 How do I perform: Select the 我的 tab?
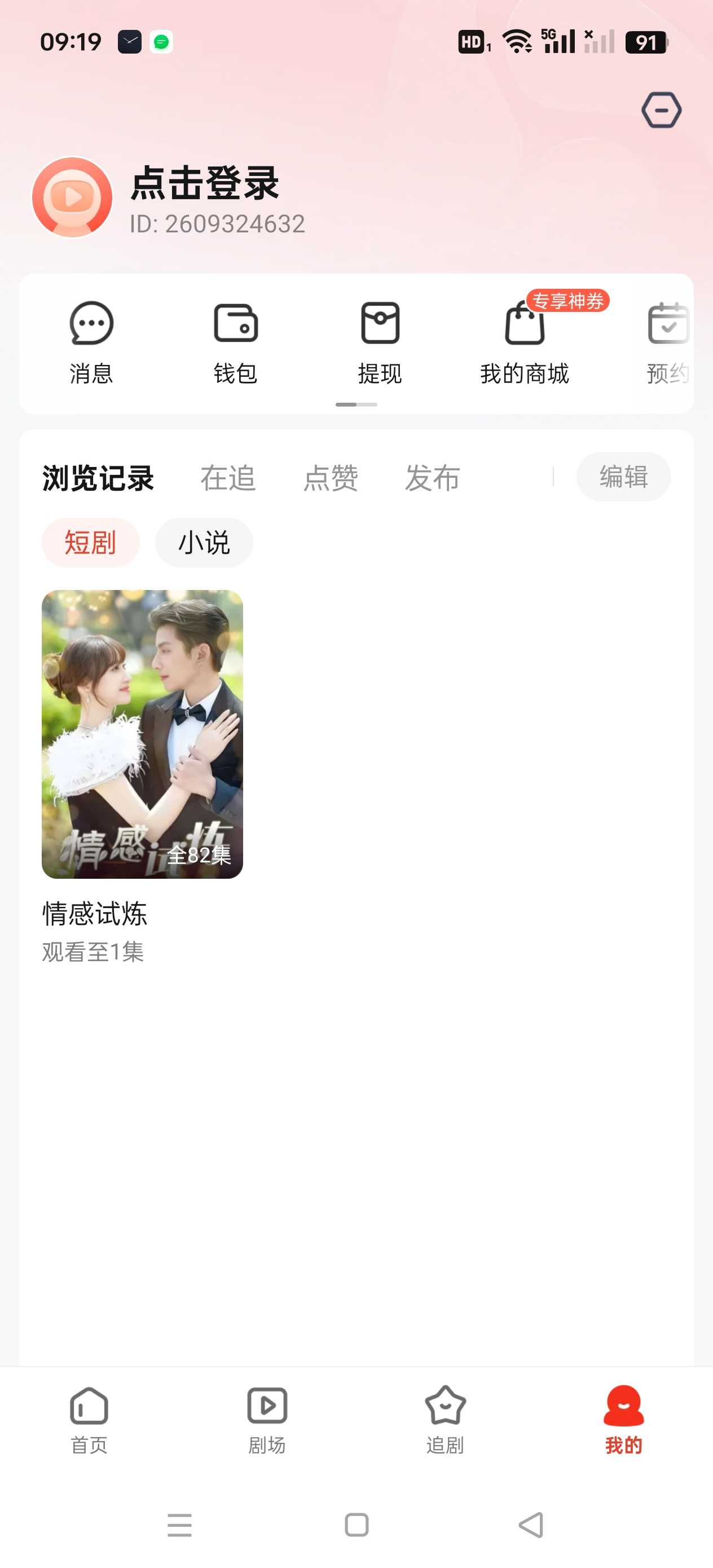pyautogui.click(x=623, y=1420)
